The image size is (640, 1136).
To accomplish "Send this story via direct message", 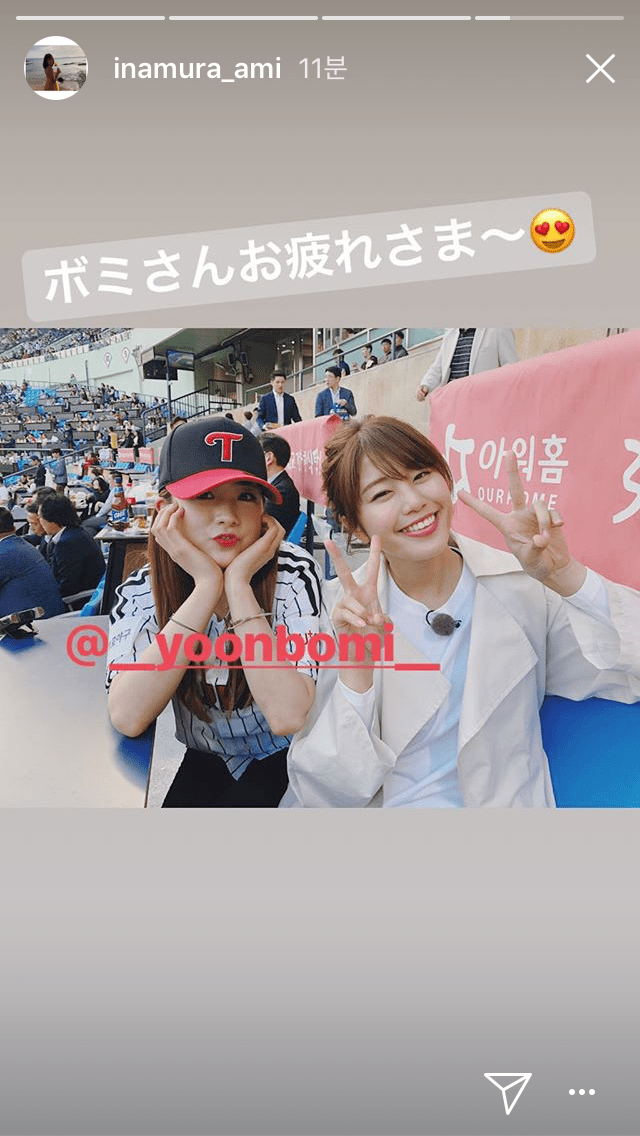I will (507, 1092).
